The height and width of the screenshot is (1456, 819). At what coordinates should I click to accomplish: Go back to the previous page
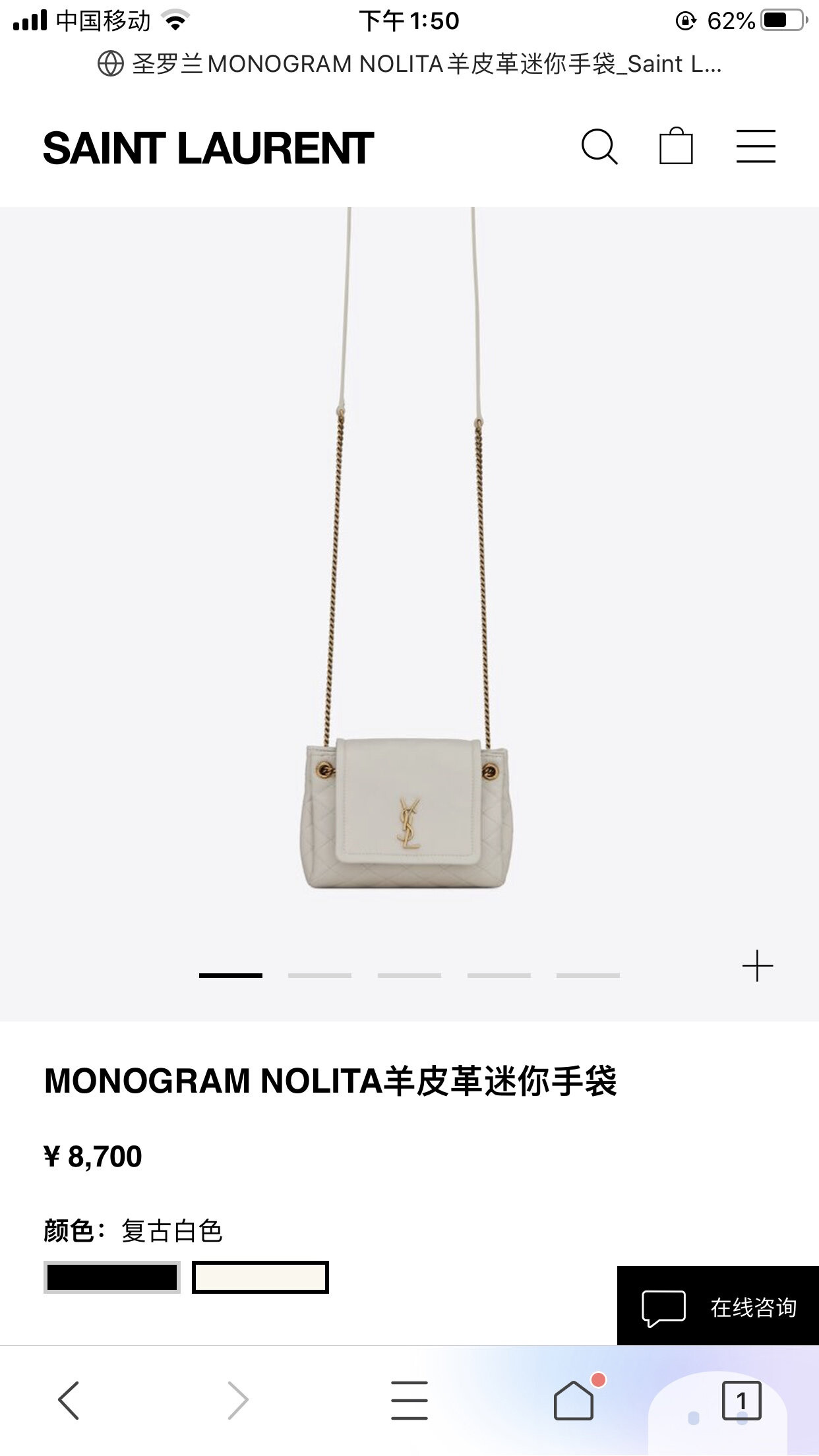[69, 1400]
